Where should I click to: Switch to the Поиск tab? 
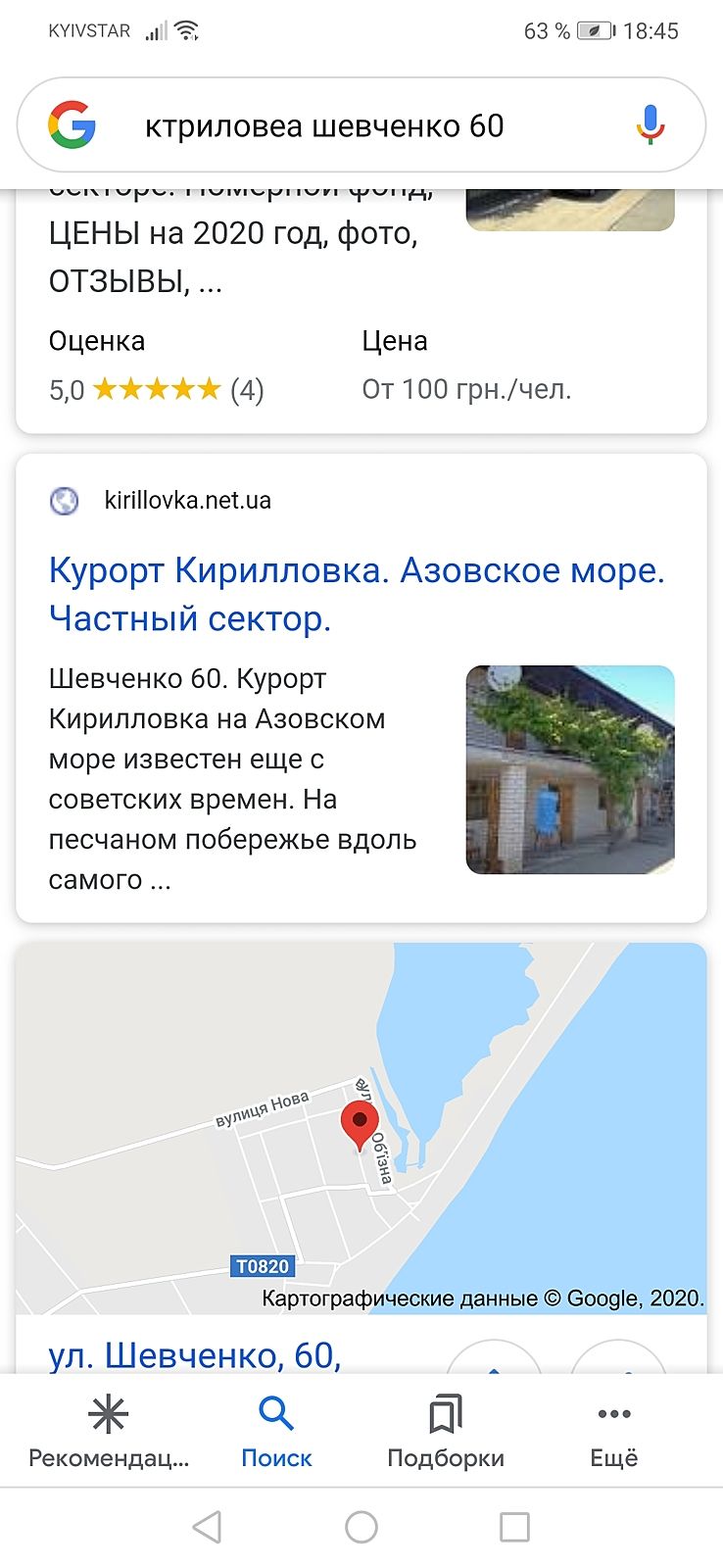pos(276,1431)
